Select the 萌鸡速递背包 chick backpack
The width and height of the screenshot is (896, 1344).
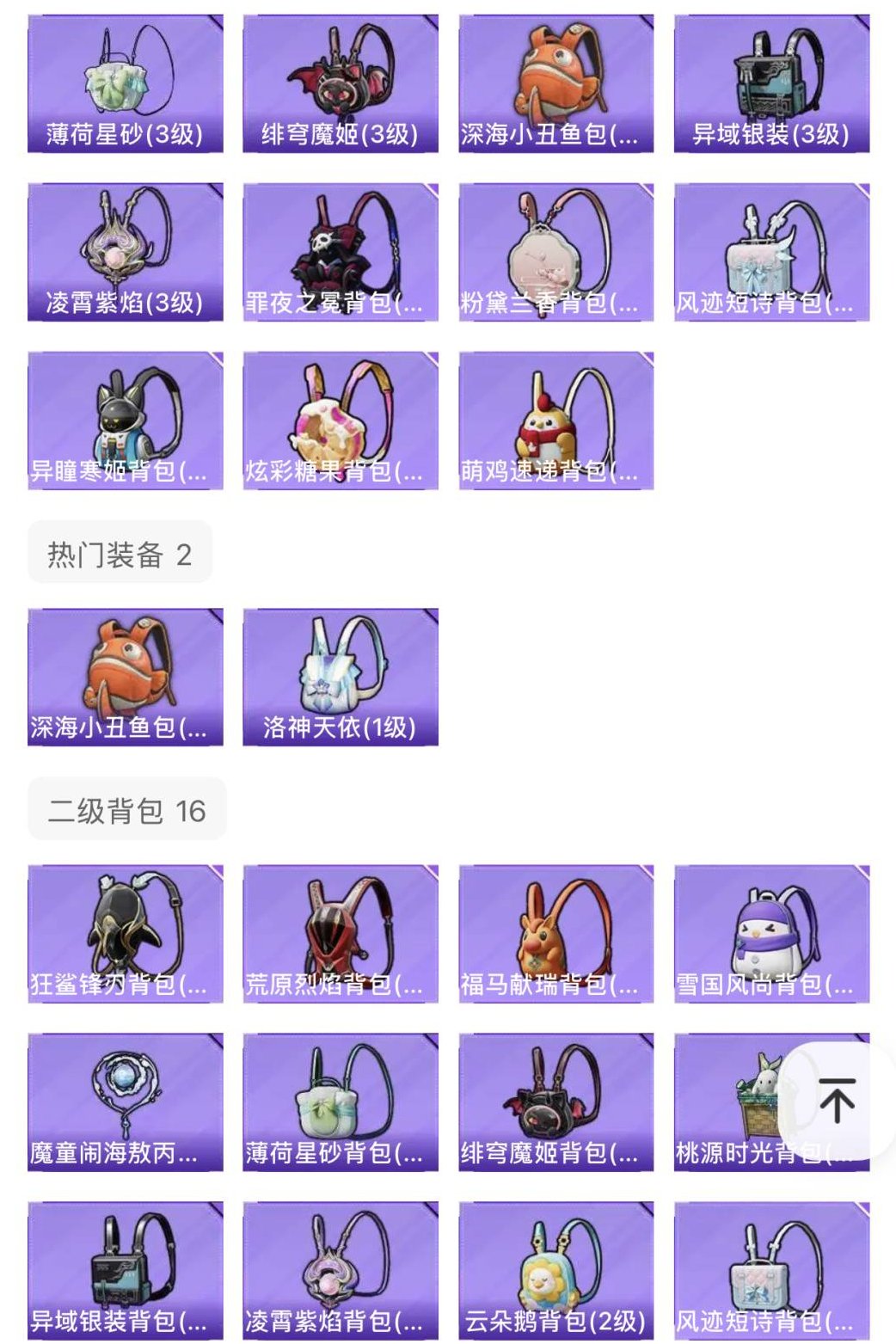[555, 421]
